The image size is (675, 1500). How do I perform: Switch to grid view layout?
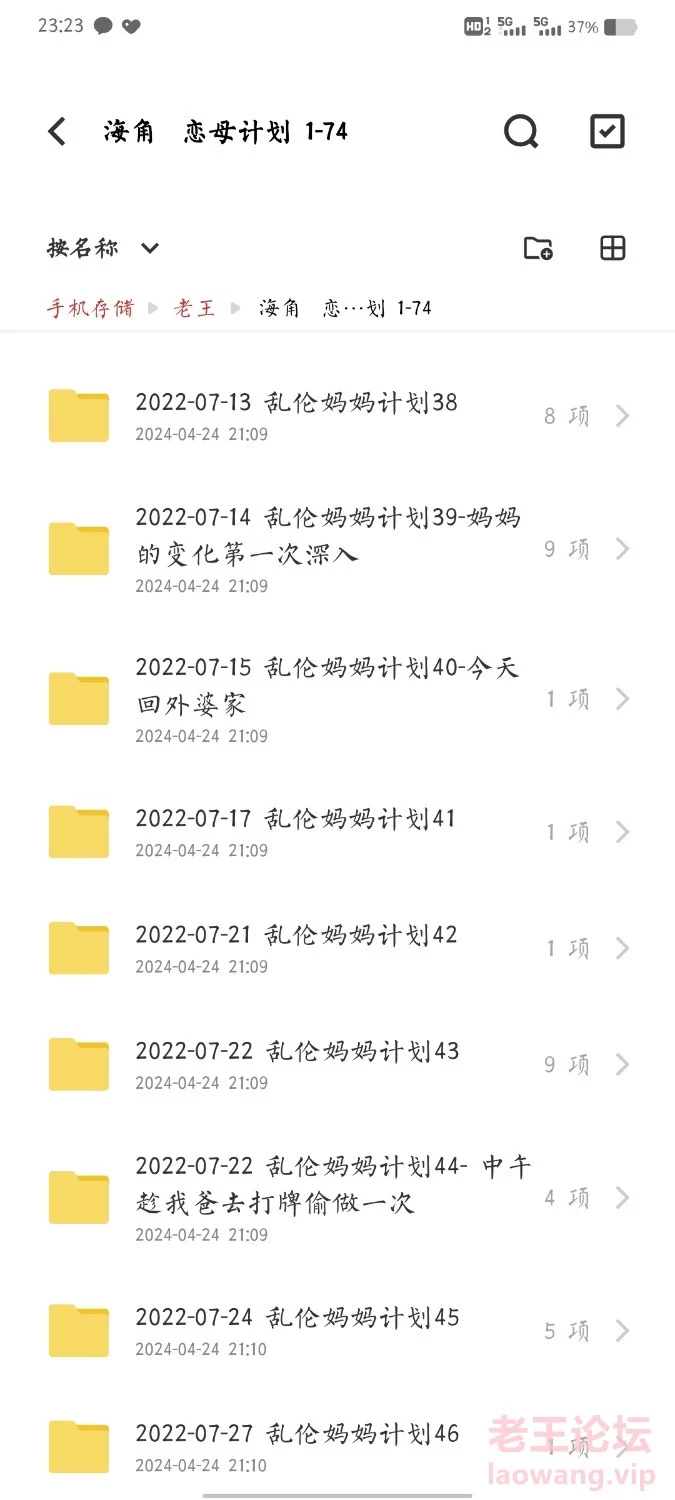pyautogui.click(x=612, y=248)
